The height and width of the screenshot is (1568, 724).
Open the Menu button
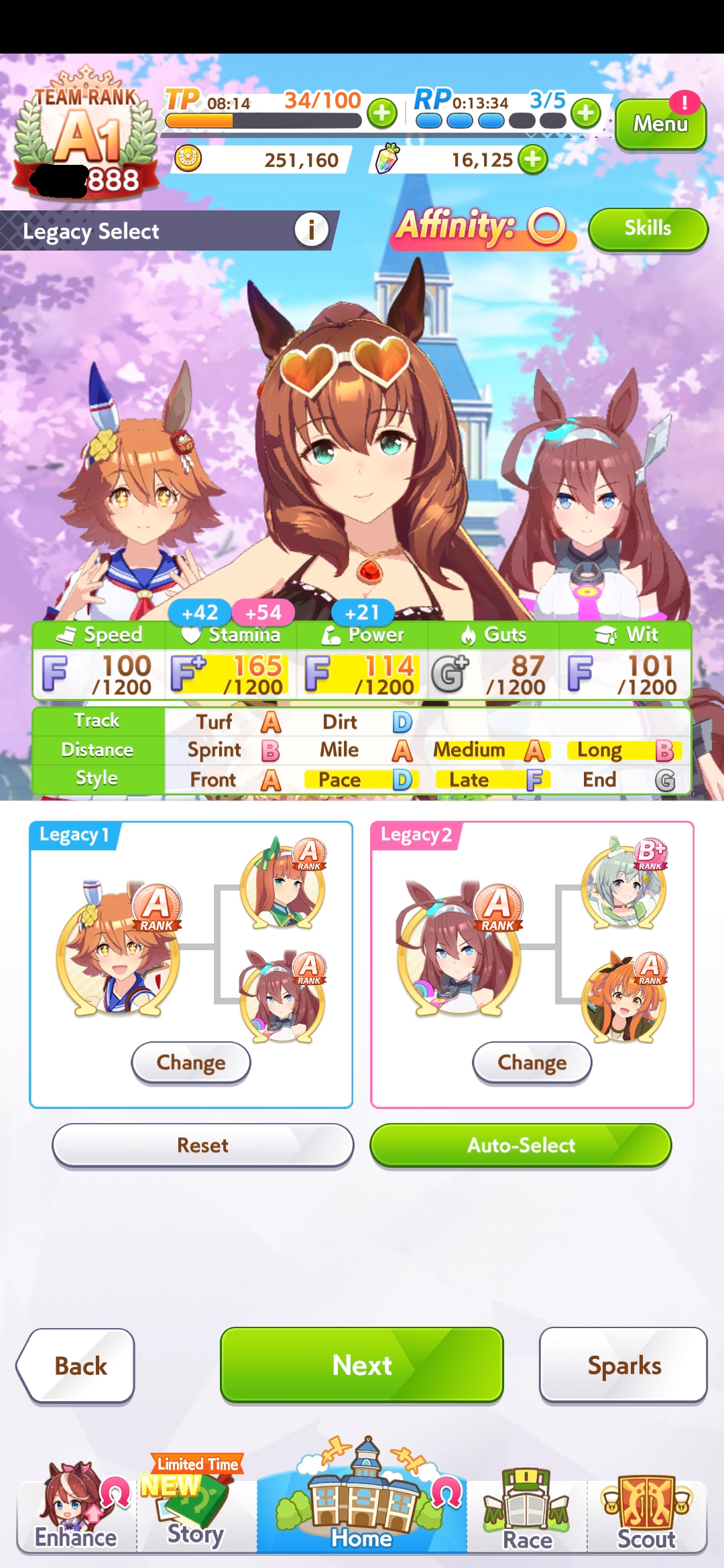pyautogui.click(x=660, y=124)
